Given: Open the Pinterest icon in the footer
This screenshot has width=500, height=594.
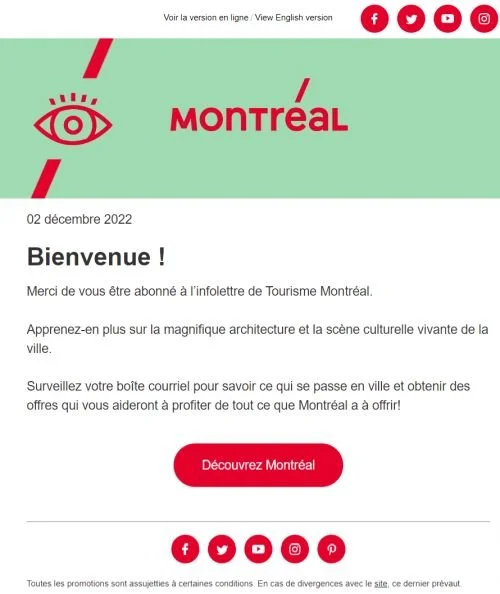Looking at the screenshot, I should (x=331, y=549).
